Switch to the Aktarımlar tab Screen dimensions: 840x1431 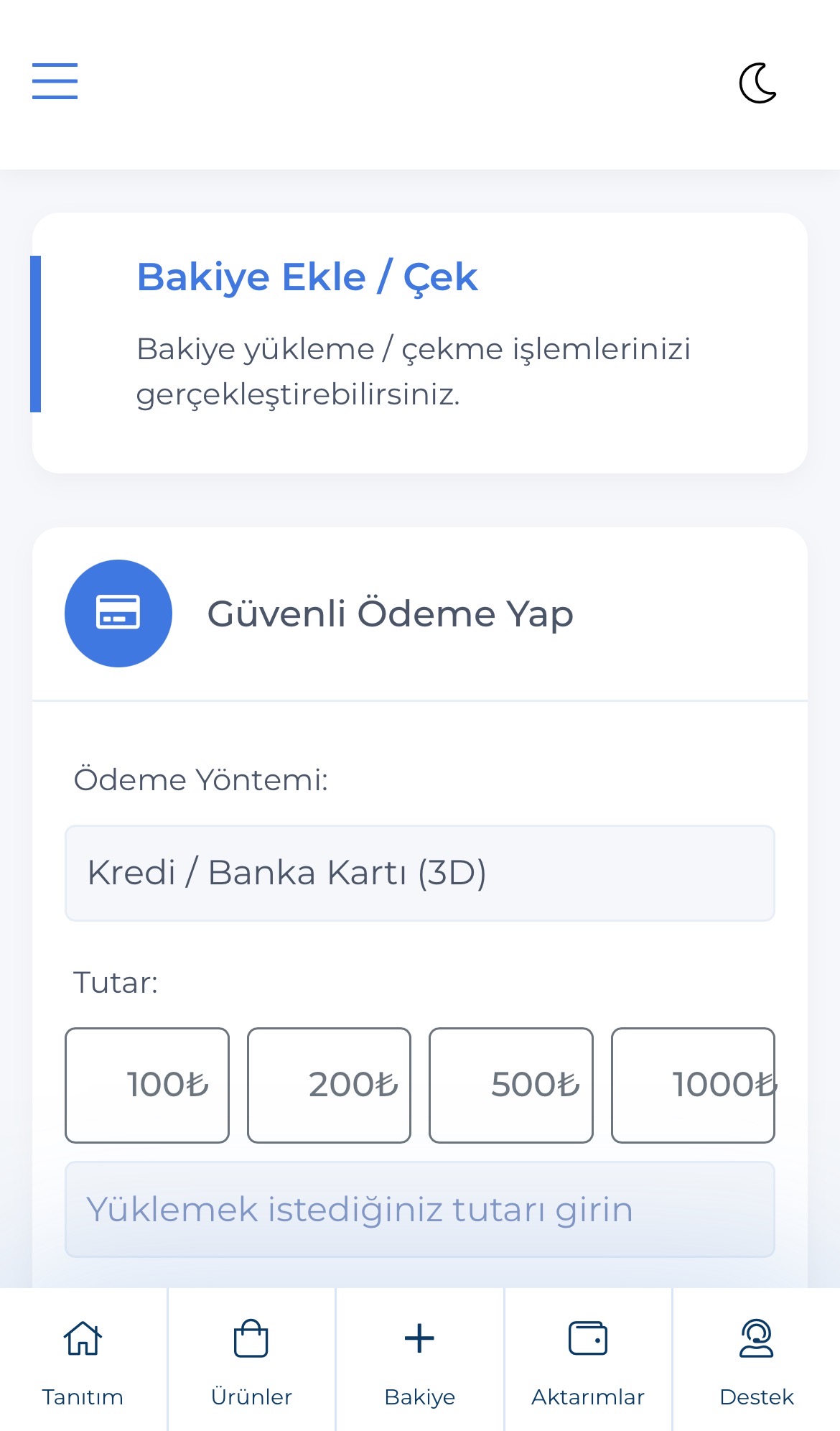(588, 1359)
